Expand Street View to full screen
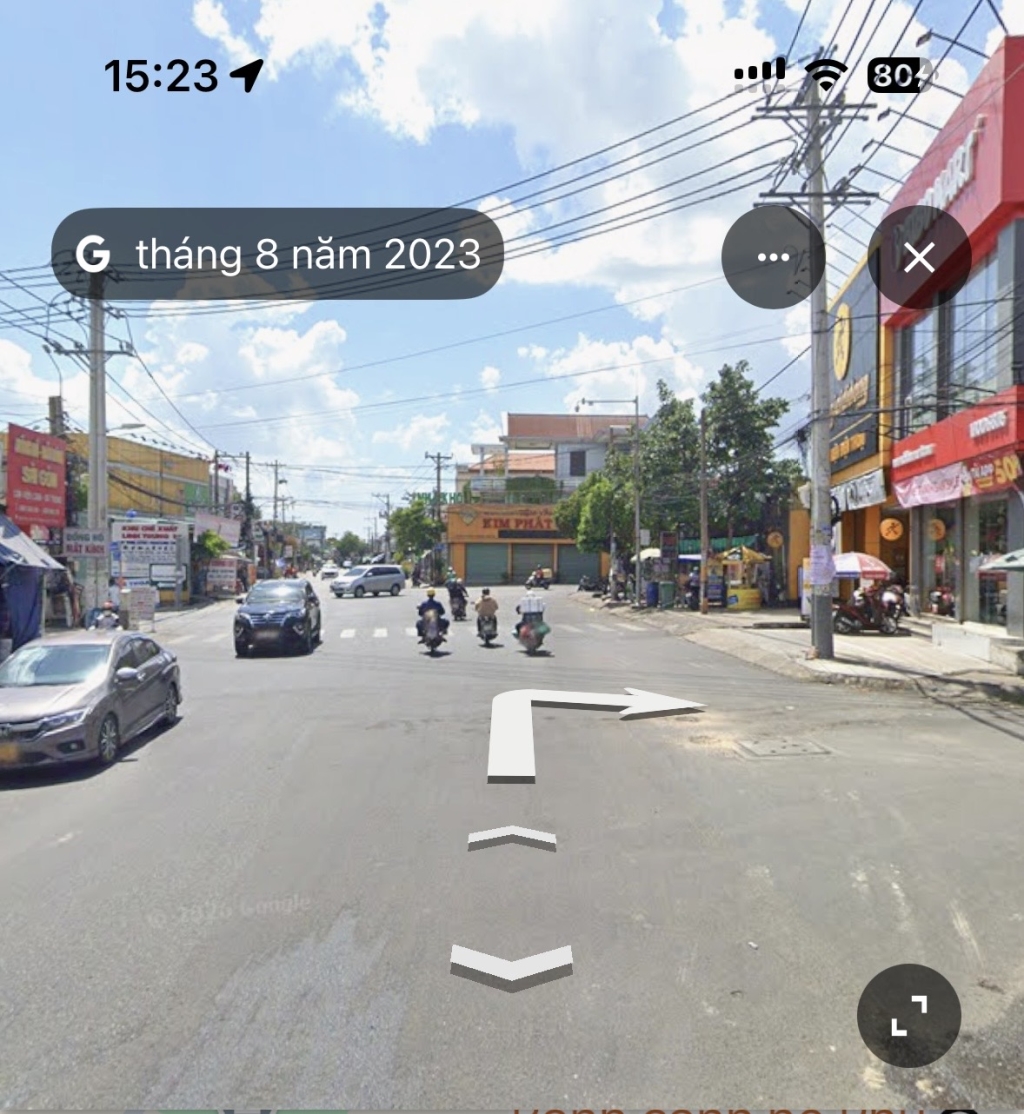1024x1114 pixels. pyautogui.click(x=909, y=1015)
